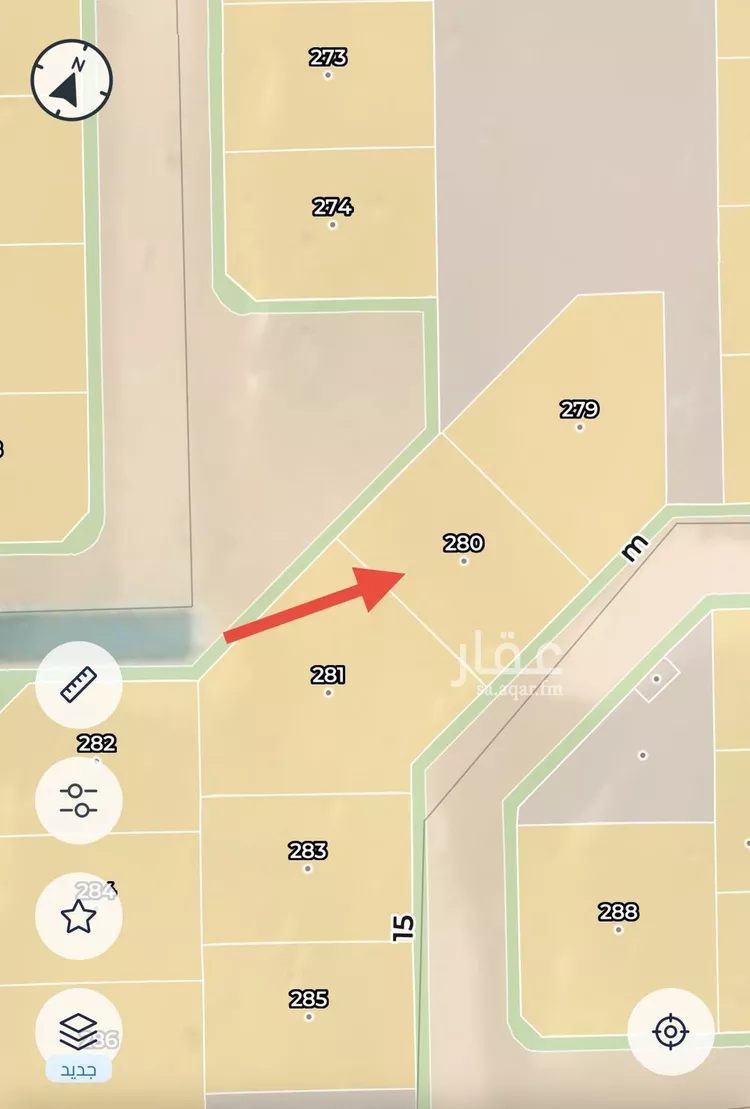The image size is (750, 1109).
Task: Select land parcel 288 on the map
Action: (x=618, y=918)
